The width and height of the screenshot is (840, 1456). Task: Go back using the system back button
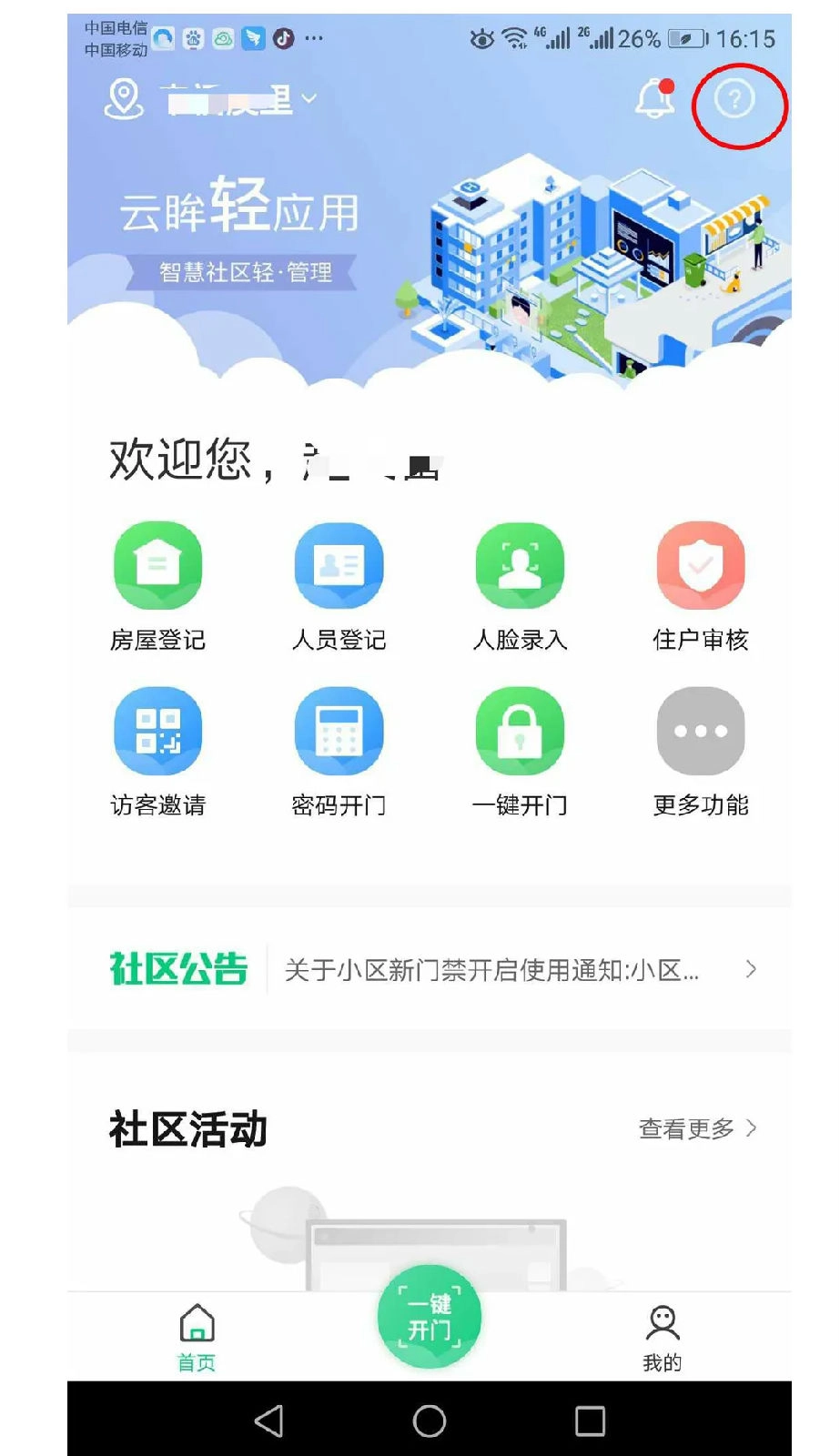[x=268, y=1421]
